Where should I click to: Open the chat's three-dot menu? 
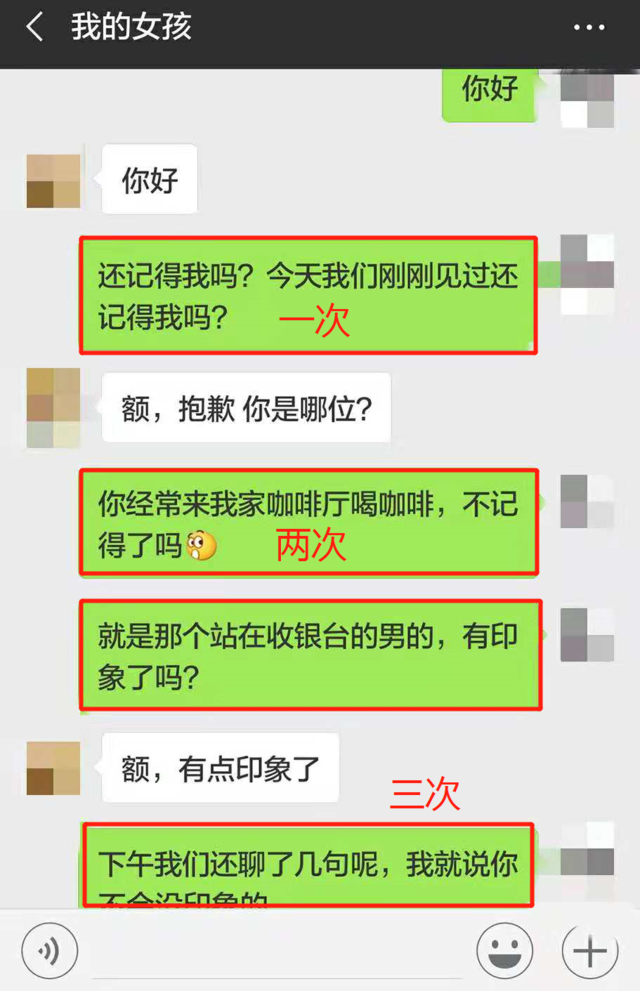coord(589,28)
